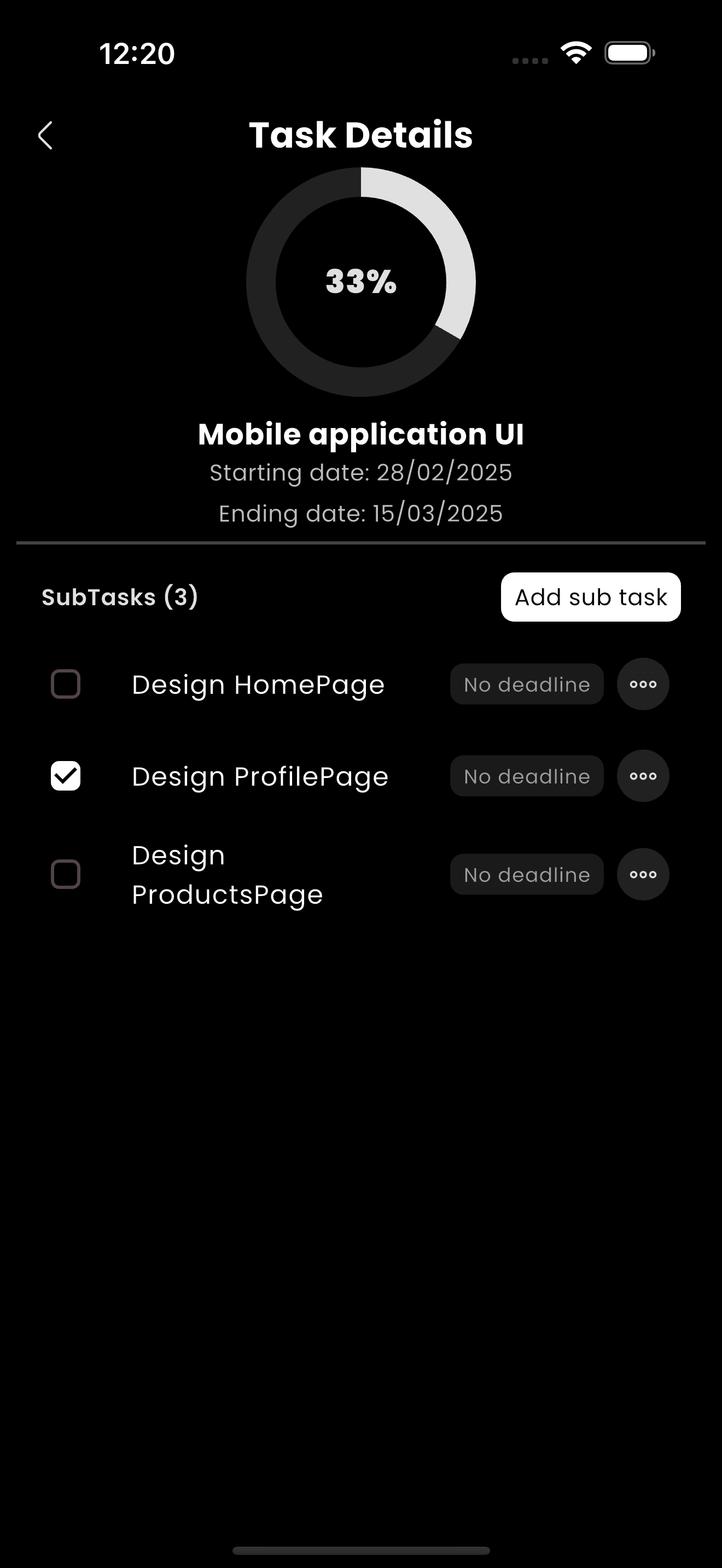The width and height of the screenshot is (722, 1568).
Task: Click the Task Details heading
Action: [360, 134]
